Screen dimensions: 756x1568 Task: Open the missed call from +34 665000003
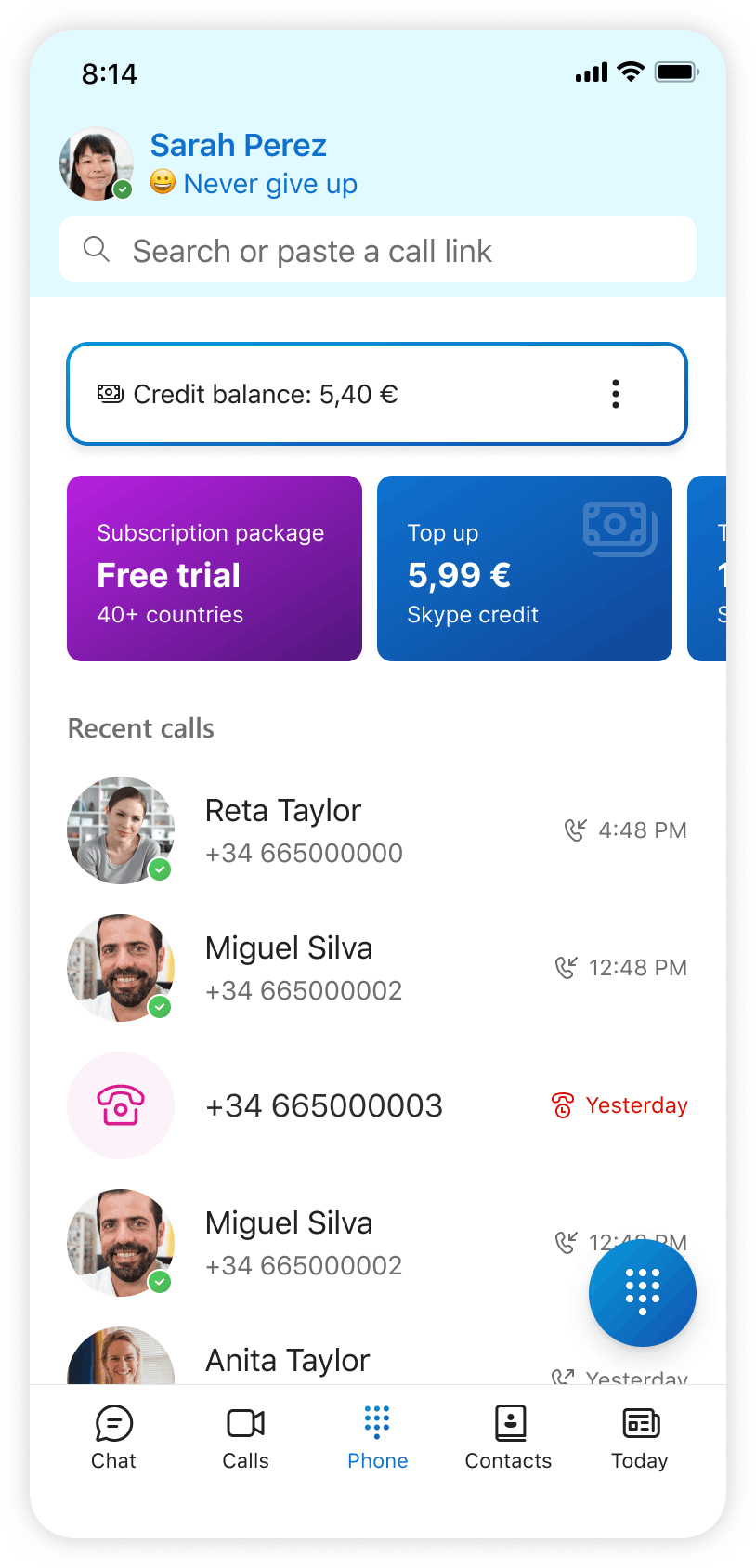coord(378,1105)
